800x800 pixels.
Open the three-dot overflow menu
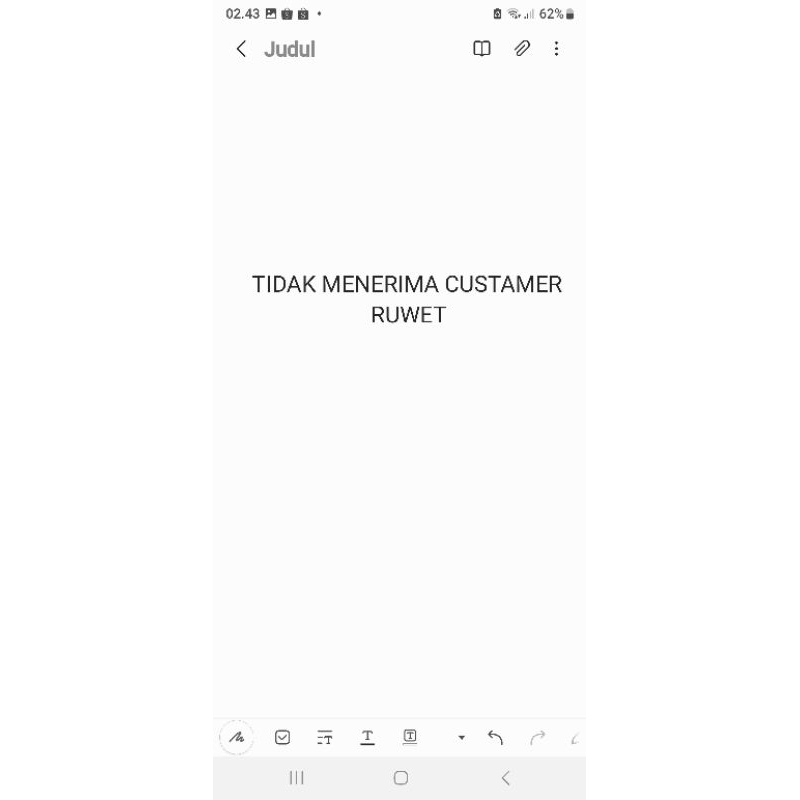[556, 49]
